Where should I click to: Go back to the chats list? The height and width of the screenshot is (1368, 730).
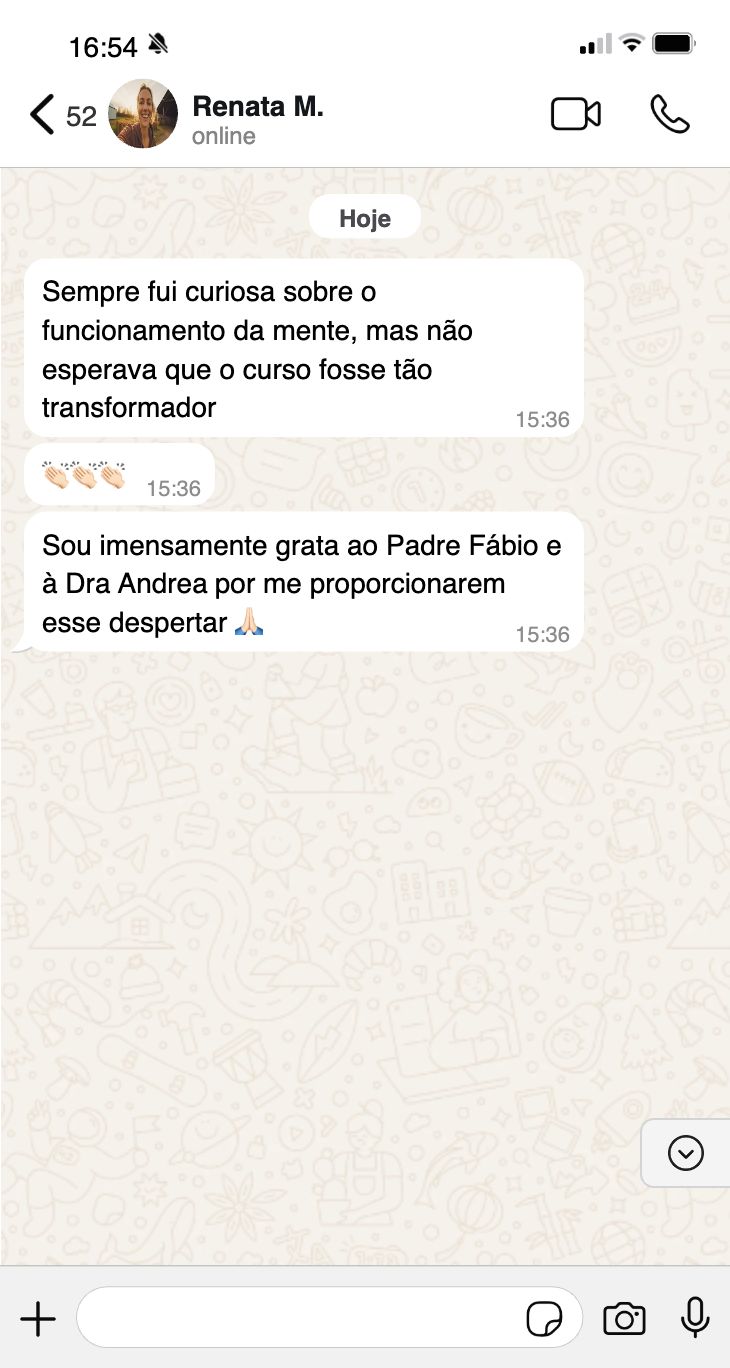pyautogui.click(x=62, y=115)
